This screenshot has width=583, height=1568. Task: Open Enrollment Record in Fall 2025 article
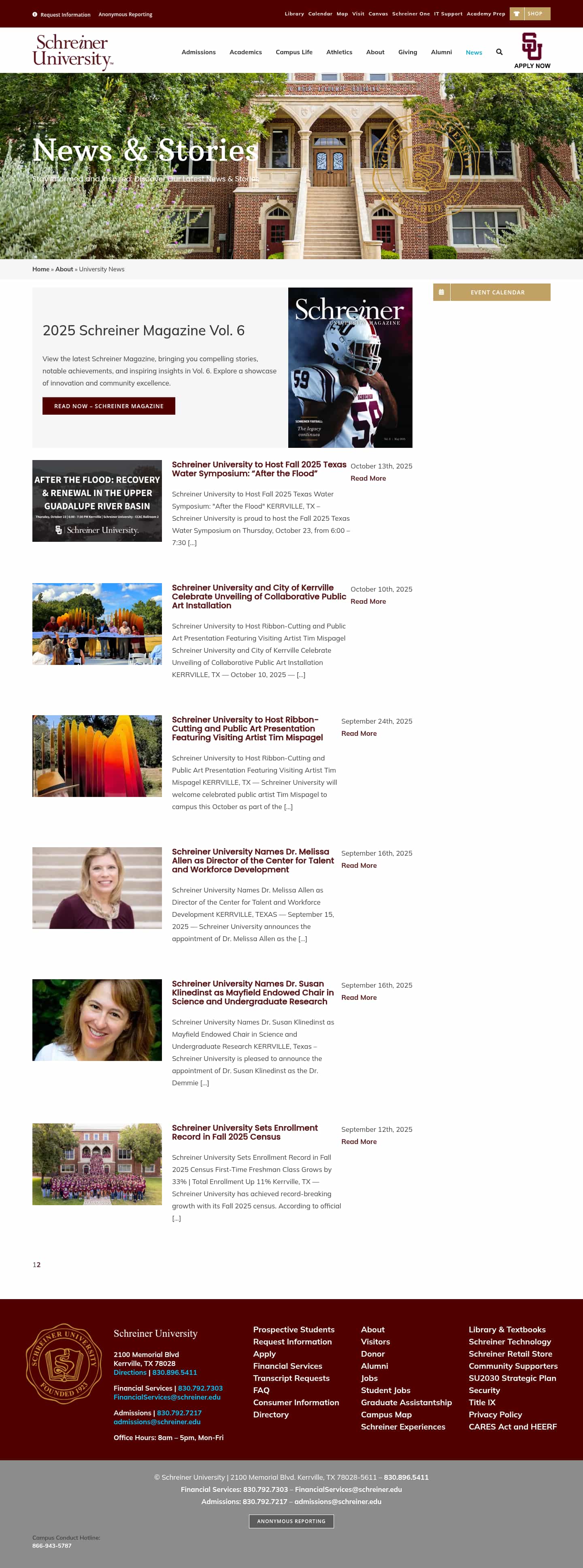[x=245, y=1132]
